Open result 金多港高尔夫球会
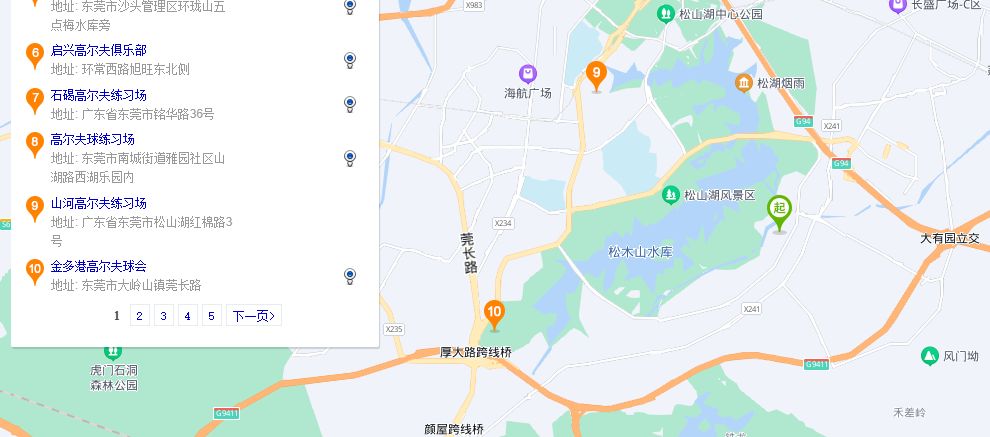The height and width of the screenshot is (437, 990). click(x=98, y=266)
